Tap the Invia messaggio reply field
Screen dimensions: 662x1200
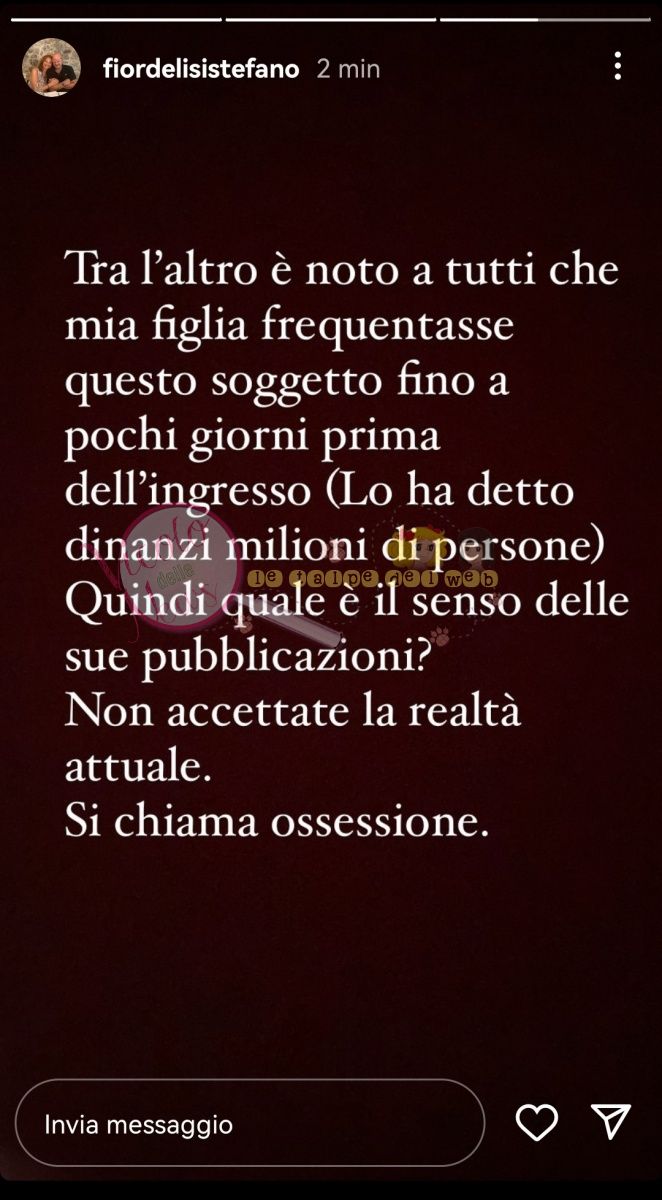tap(250, 1124)
